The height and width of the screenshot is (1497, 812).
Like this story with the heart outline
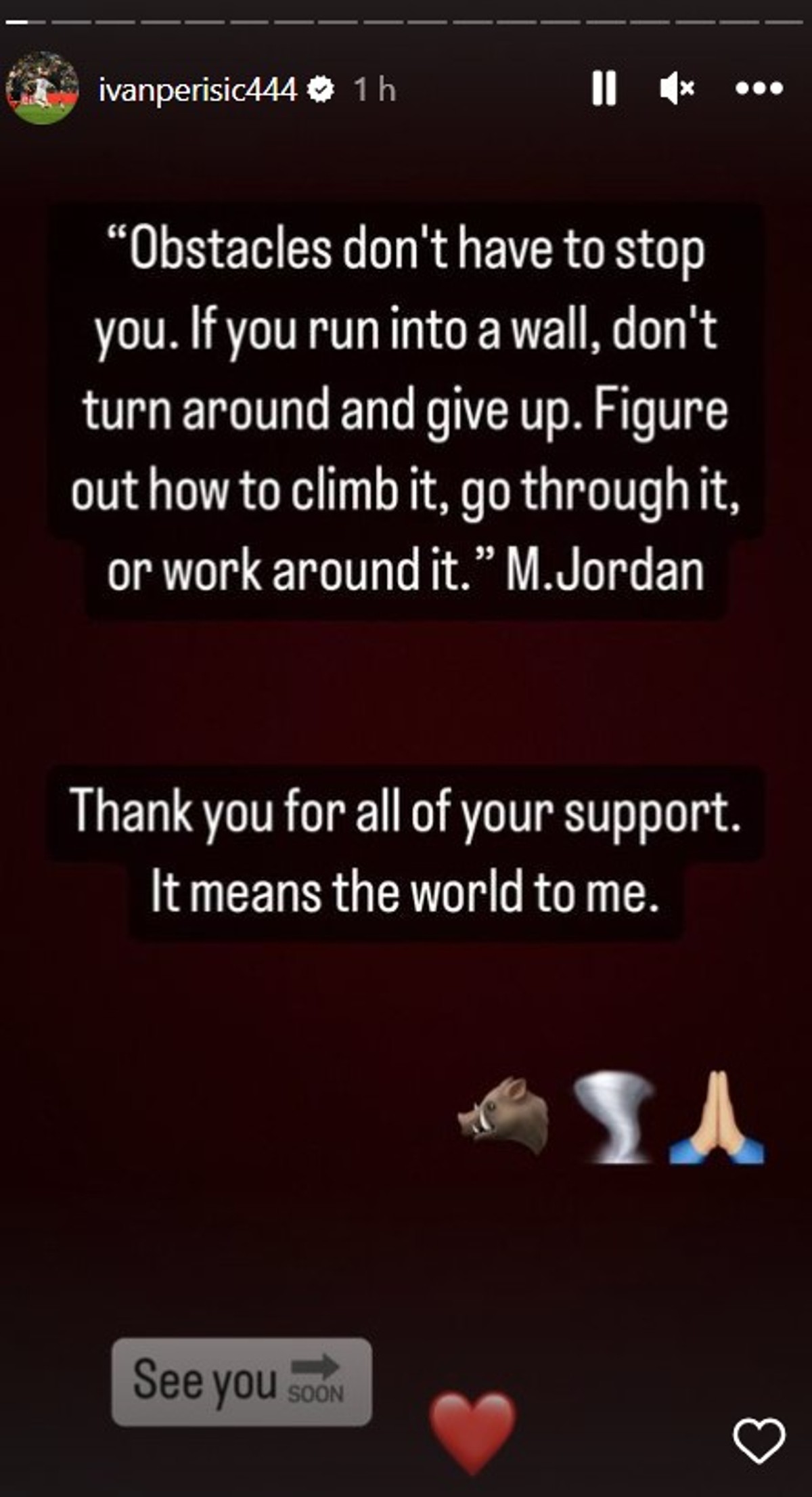tap(759, 1440)
